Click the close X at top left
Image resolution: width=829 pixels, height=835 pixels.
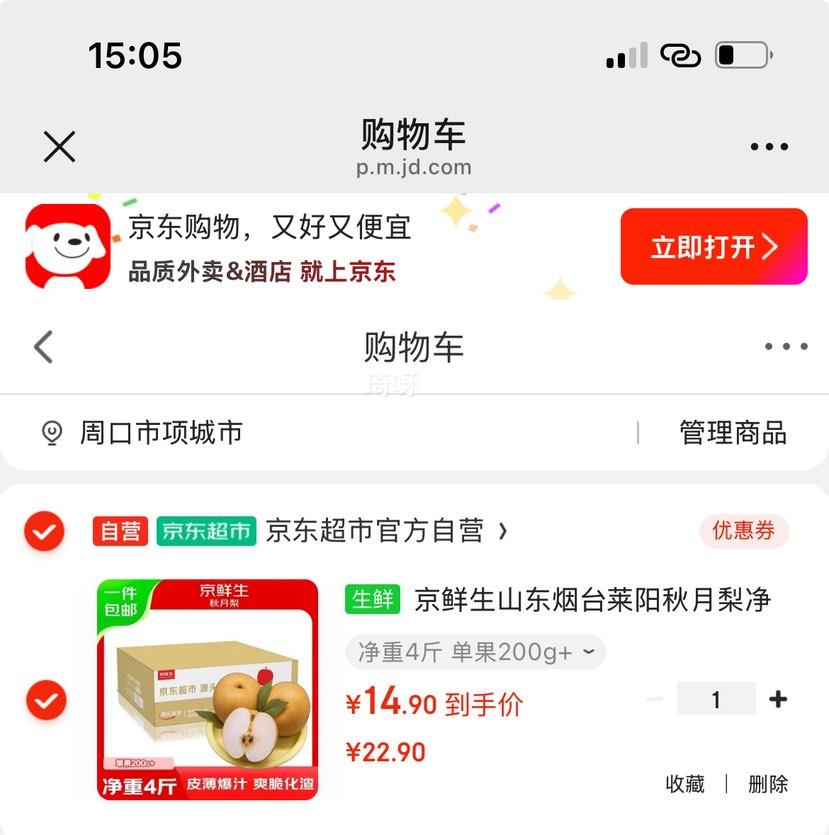coord(59,146)
